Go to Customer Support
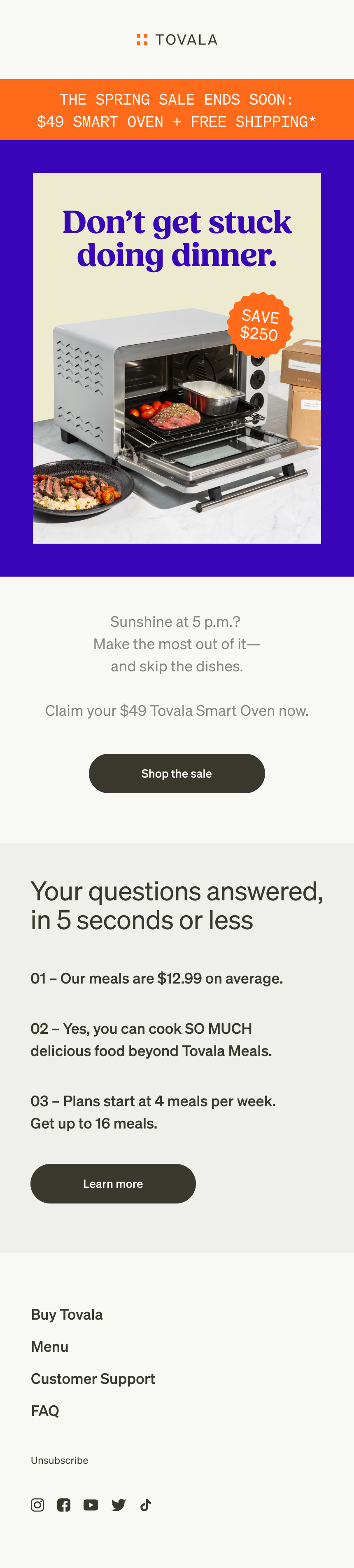 tap(93, 1379)
